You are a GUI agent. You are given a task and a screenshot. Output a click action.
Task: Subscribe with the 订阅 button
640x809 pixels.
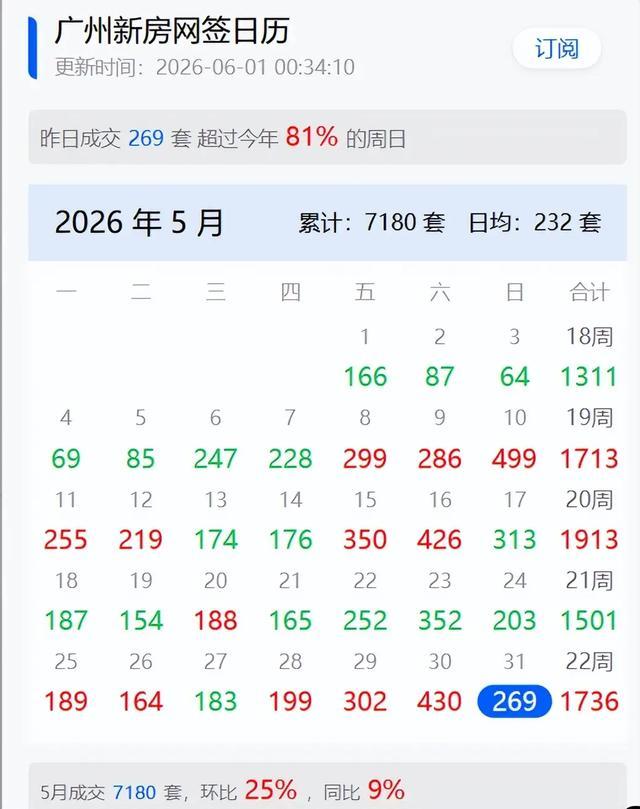click(556, 49)
